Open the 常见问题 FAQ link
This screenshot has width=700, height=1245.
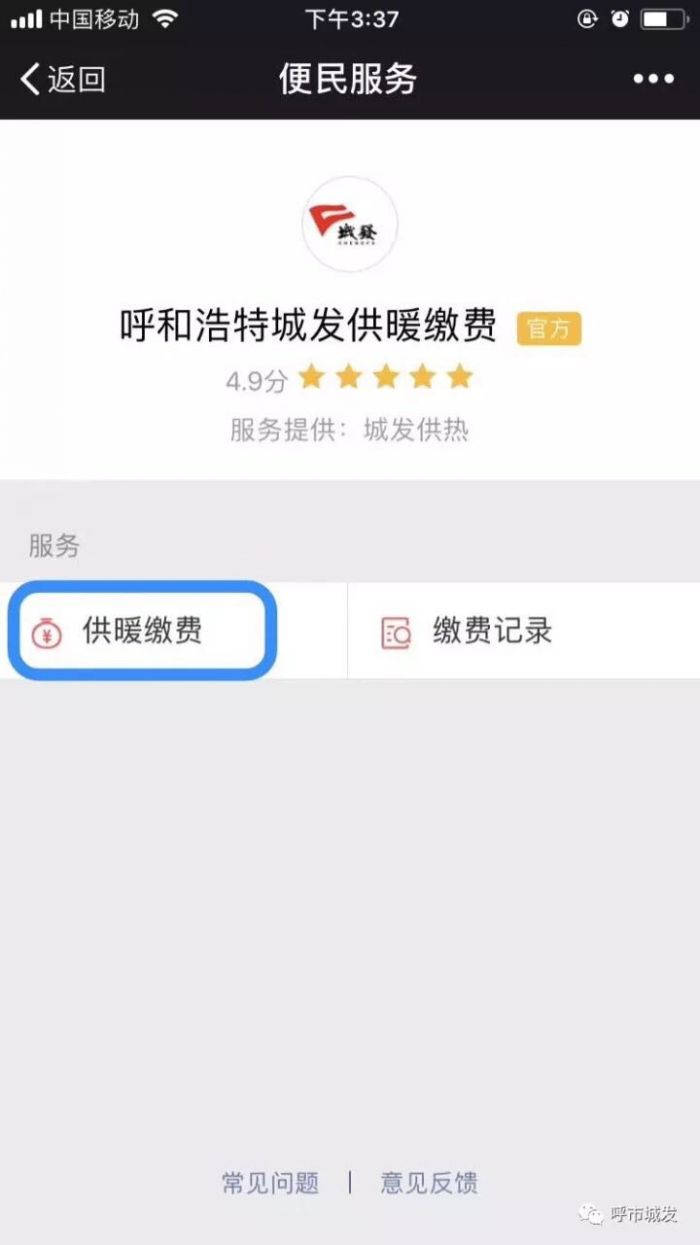point(270,1183)
